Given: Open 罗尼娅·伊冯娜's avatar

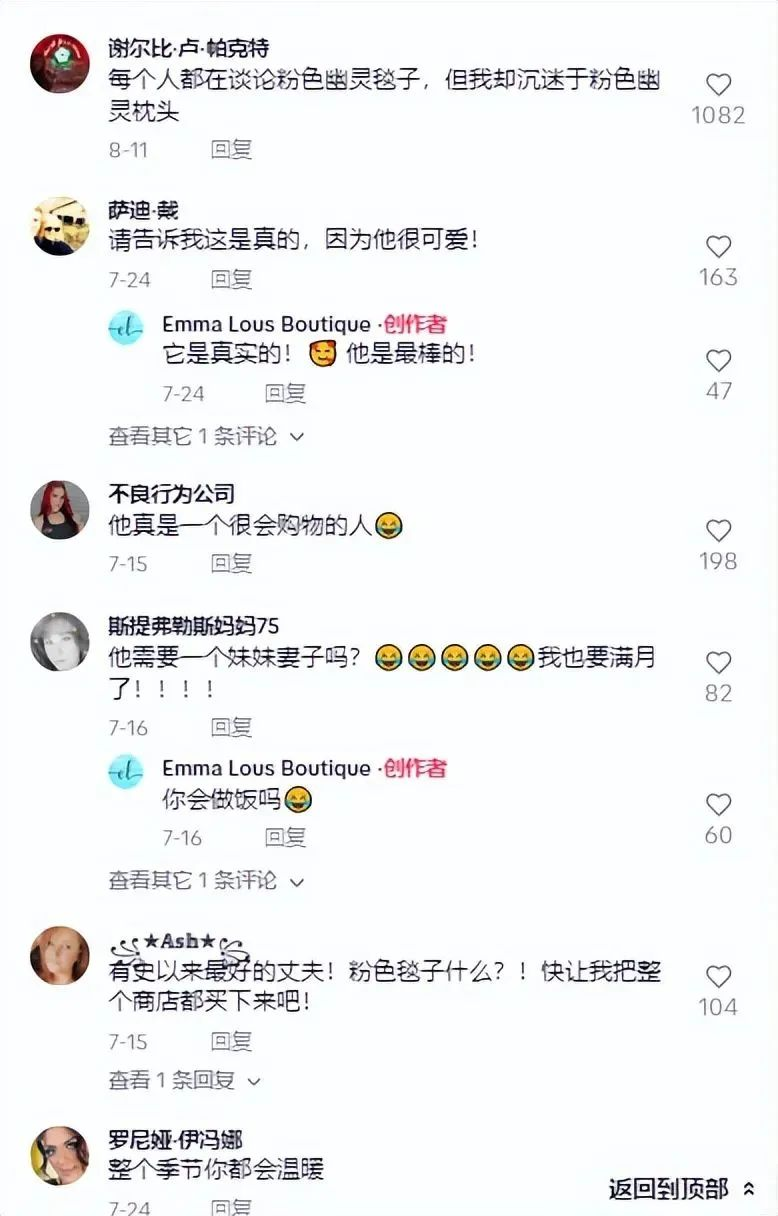Looking at the screenshot, I should click(x=60, y=1155).
